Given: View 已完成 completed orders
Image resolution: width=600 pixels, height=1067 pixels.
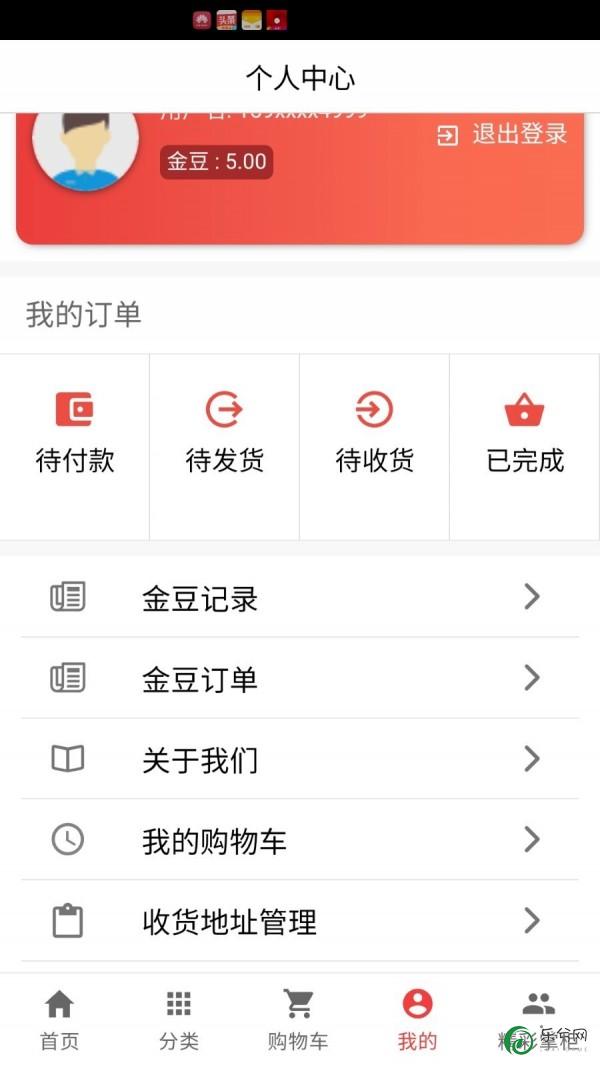Looking at the screenshot, I should (524, 446).
